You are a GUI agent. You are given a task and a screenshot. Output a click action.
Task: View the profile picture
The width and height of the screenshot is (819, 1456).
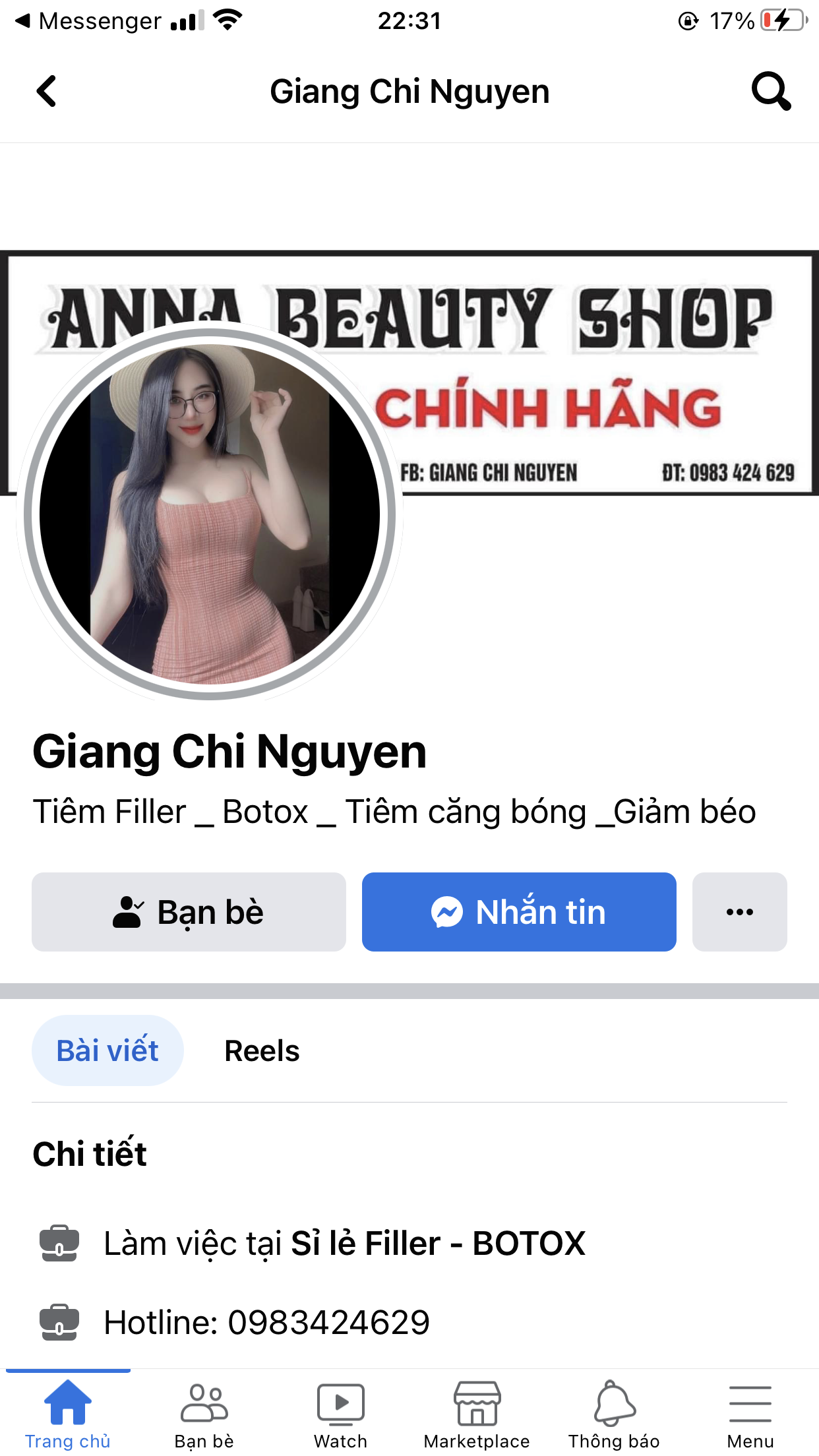(210, 514)
